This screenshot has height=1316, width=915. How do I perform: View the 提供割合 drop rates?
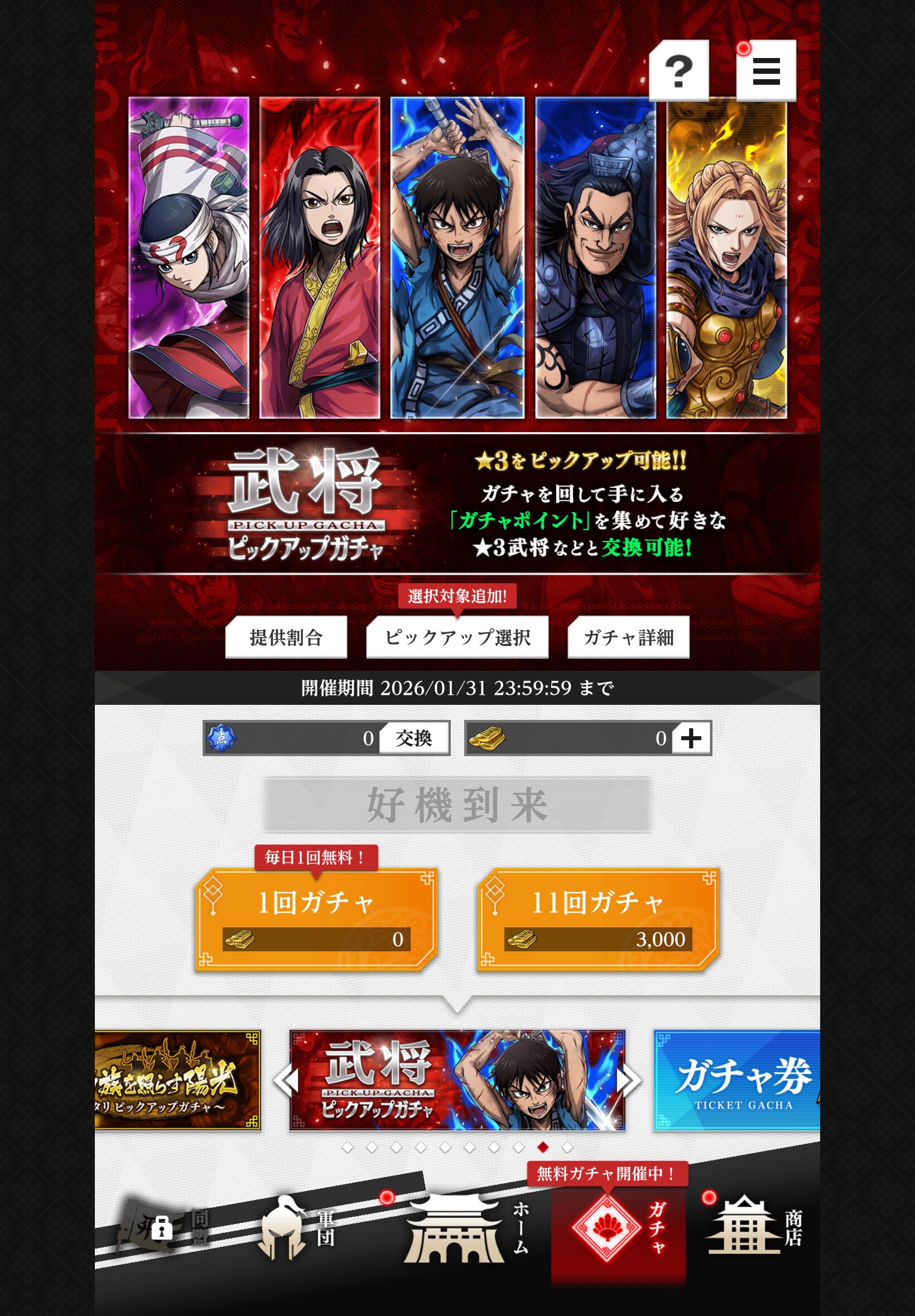point(286,637)
